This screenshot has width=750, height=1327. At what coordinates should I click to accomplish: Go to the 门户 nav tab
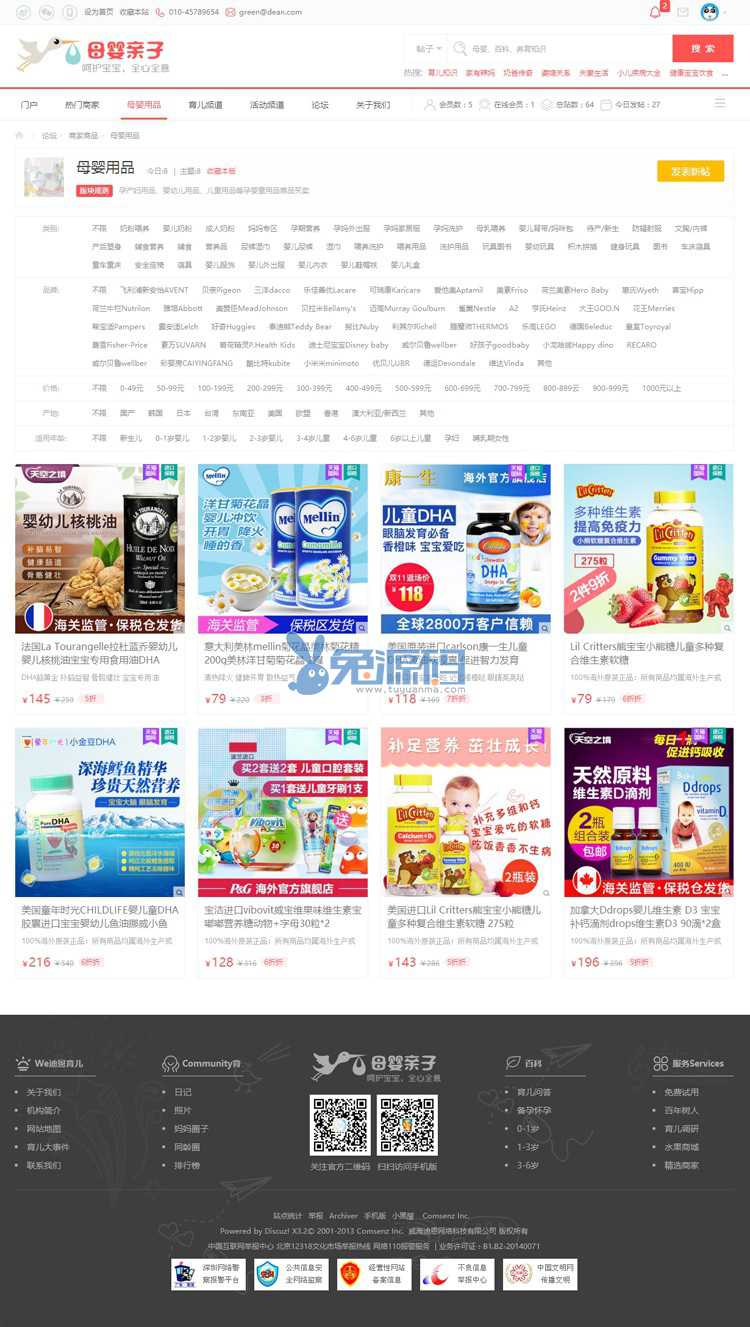29,104
